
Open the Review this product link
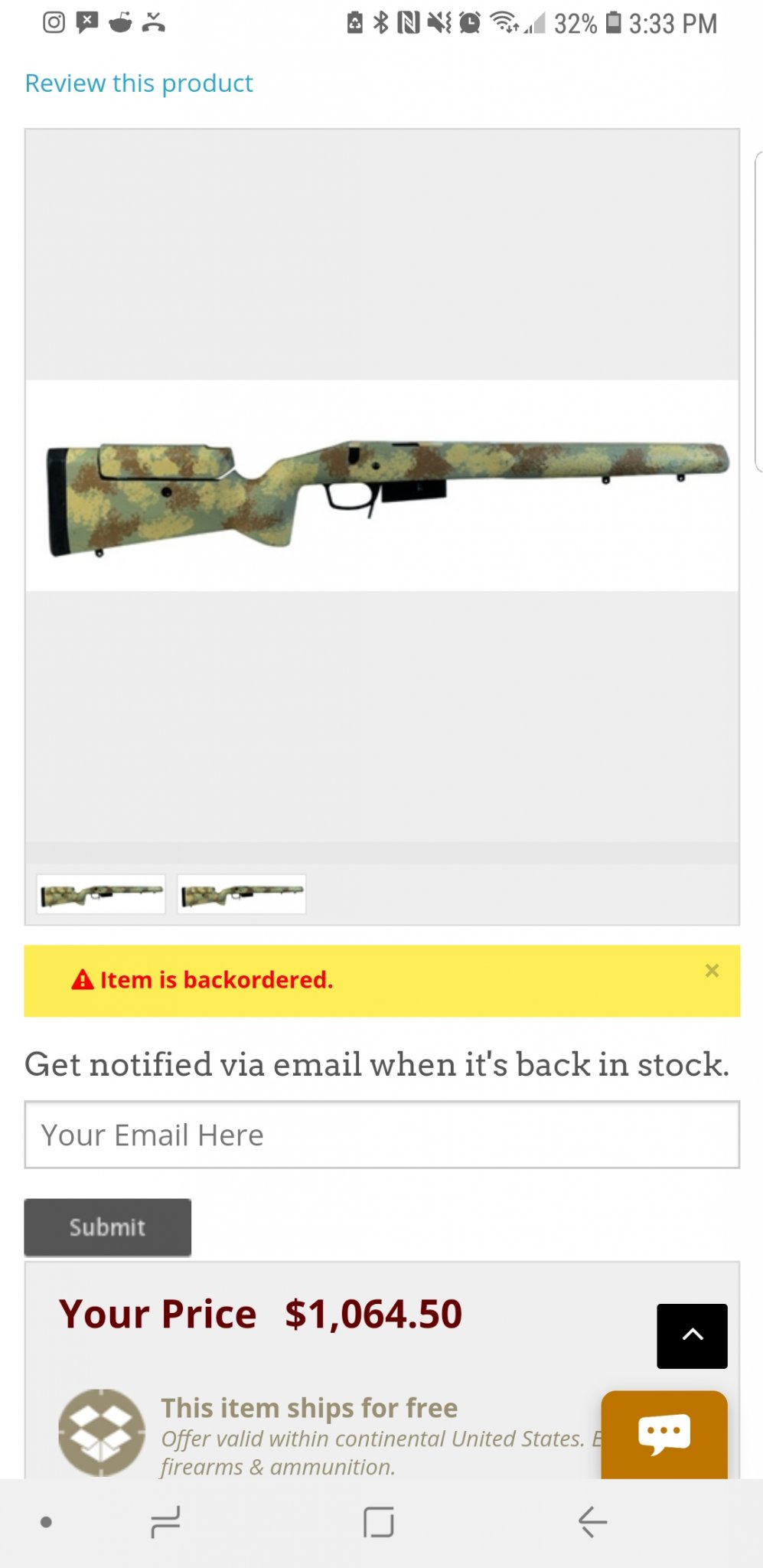(x=139, y=83)
